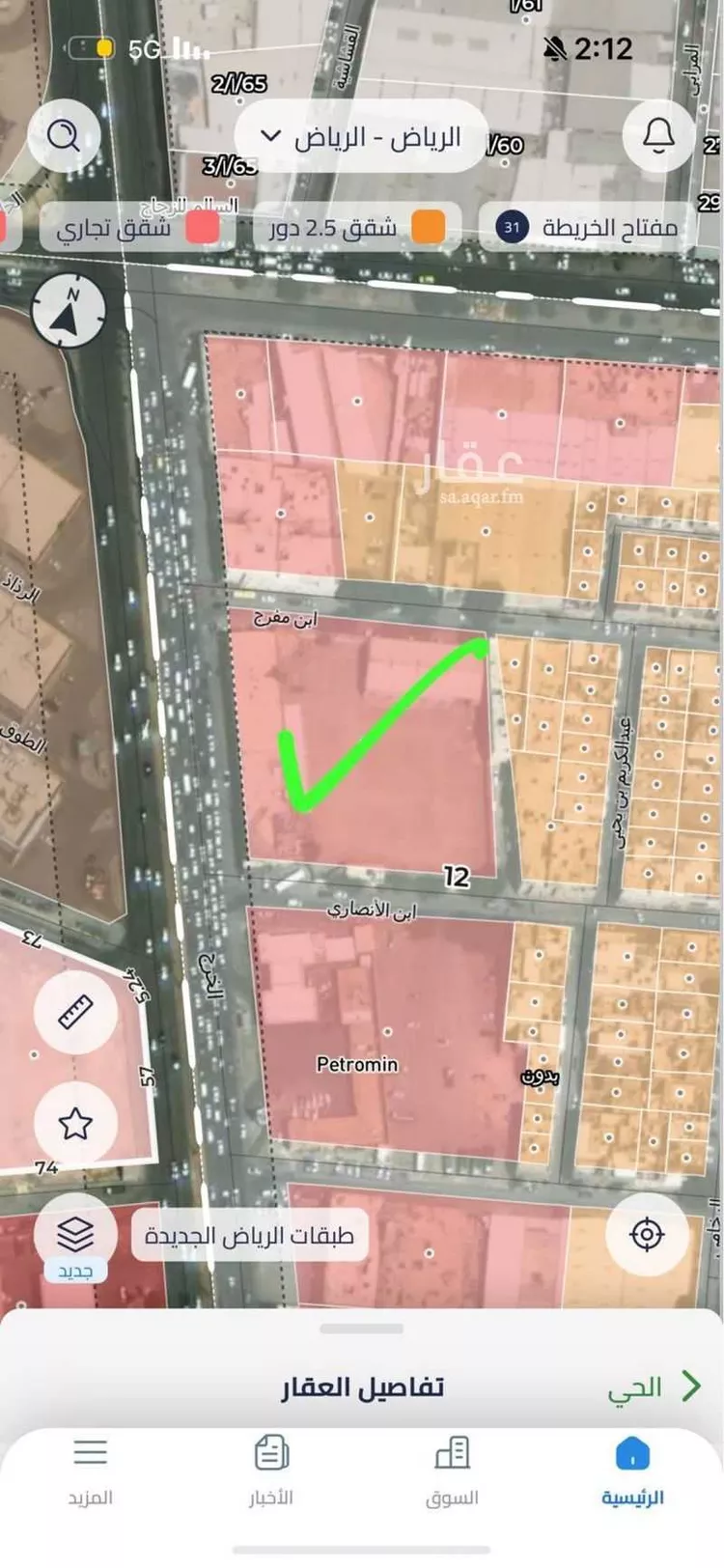Tap the compass to reset north
The height and width of the screenshot is (1568, 724).
pyautogui.click(x=69, y=311)
